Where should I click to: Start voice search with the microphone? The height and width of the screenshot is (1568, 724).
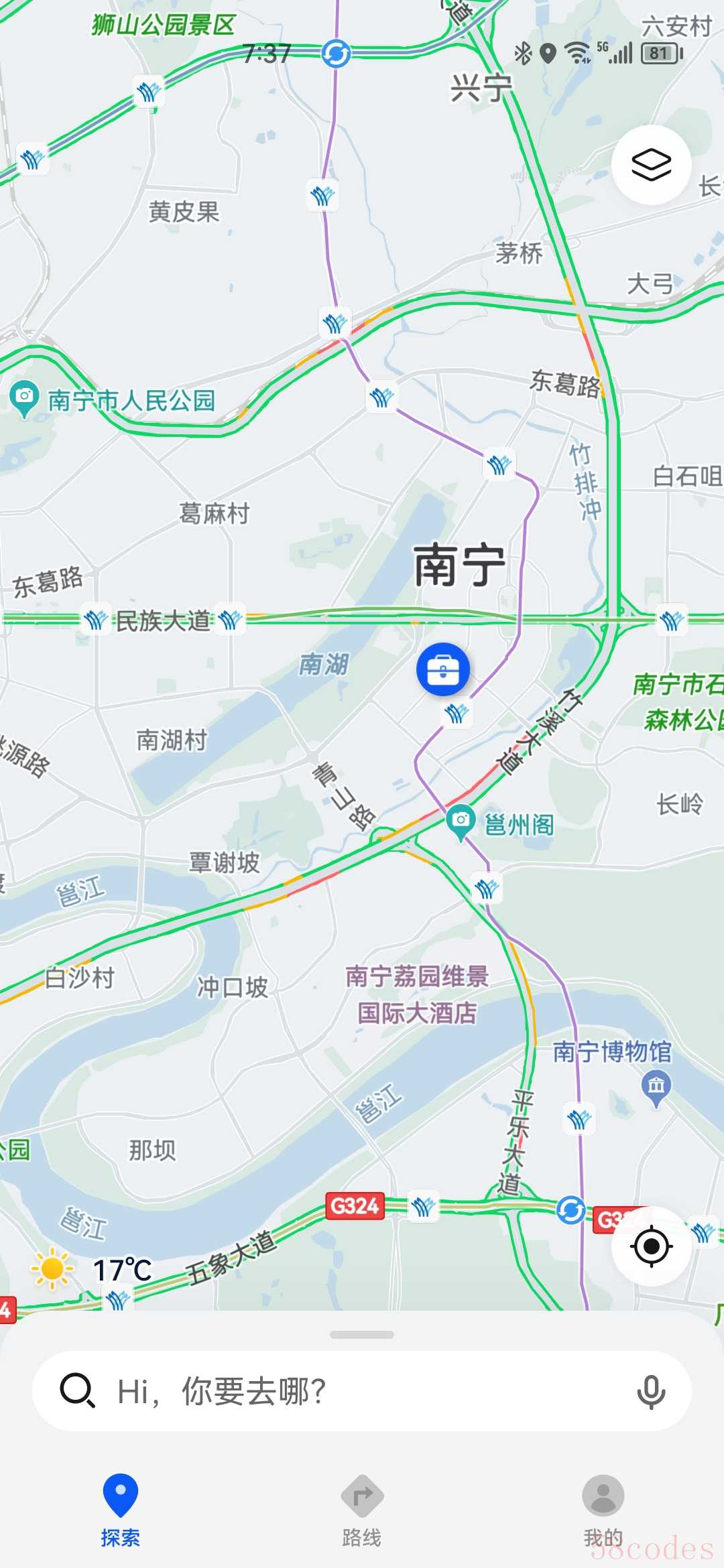pyautogui.click(x=650, y=1392)
